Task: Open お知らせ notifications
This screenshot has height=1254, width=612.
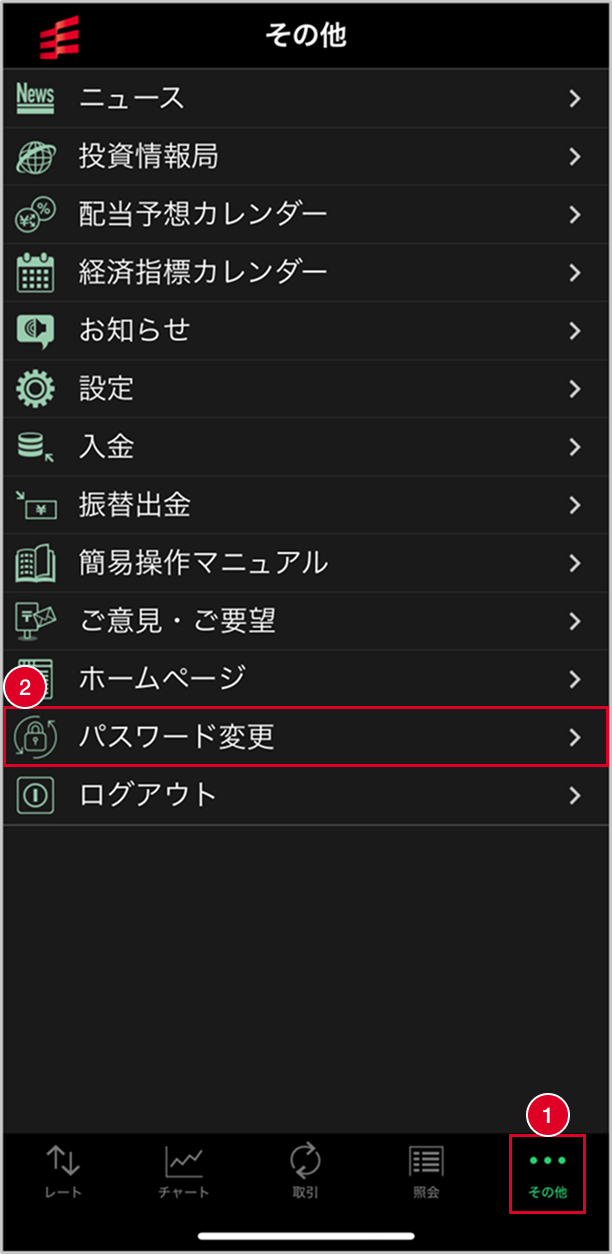Action: (306, 330)
